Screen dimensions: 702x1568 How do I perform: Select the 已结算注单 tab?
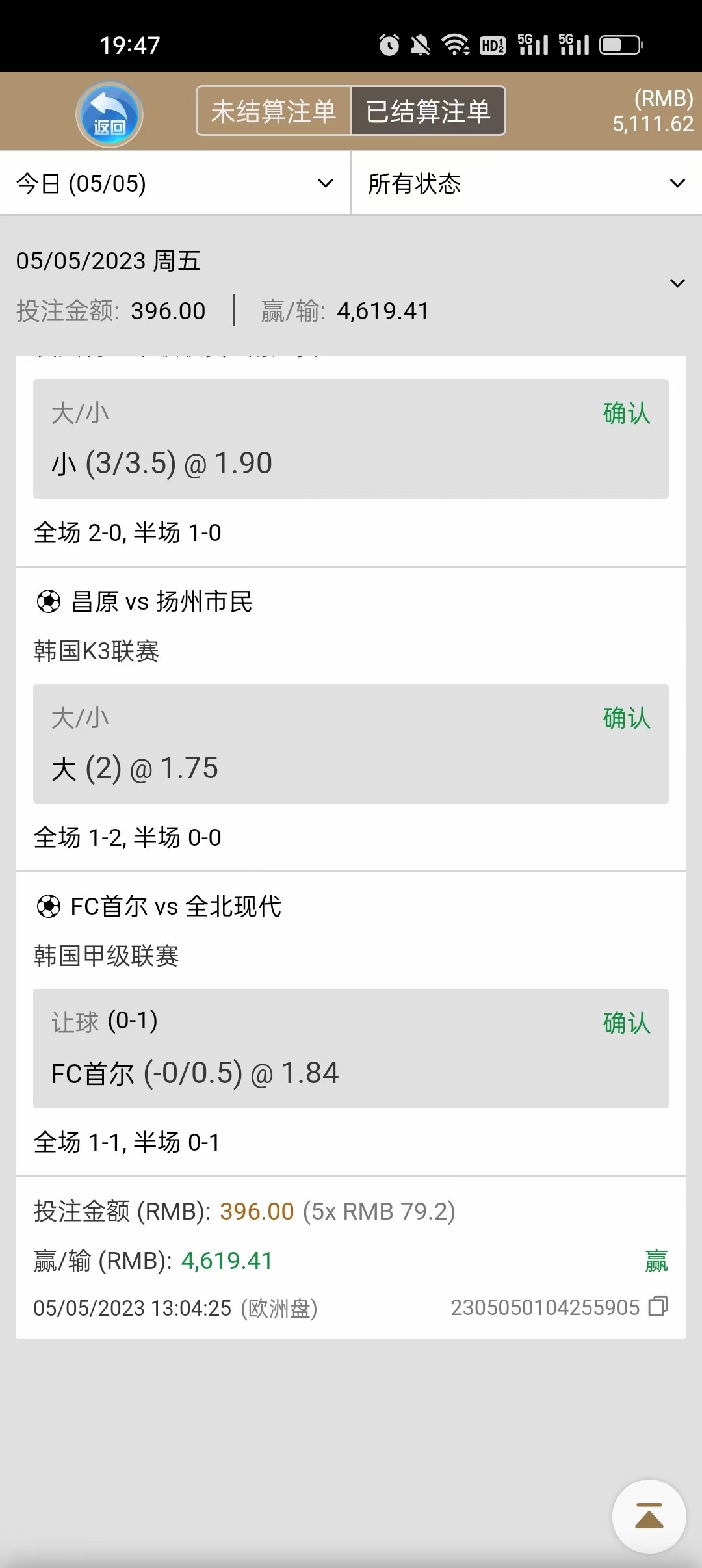coord(428,111)
